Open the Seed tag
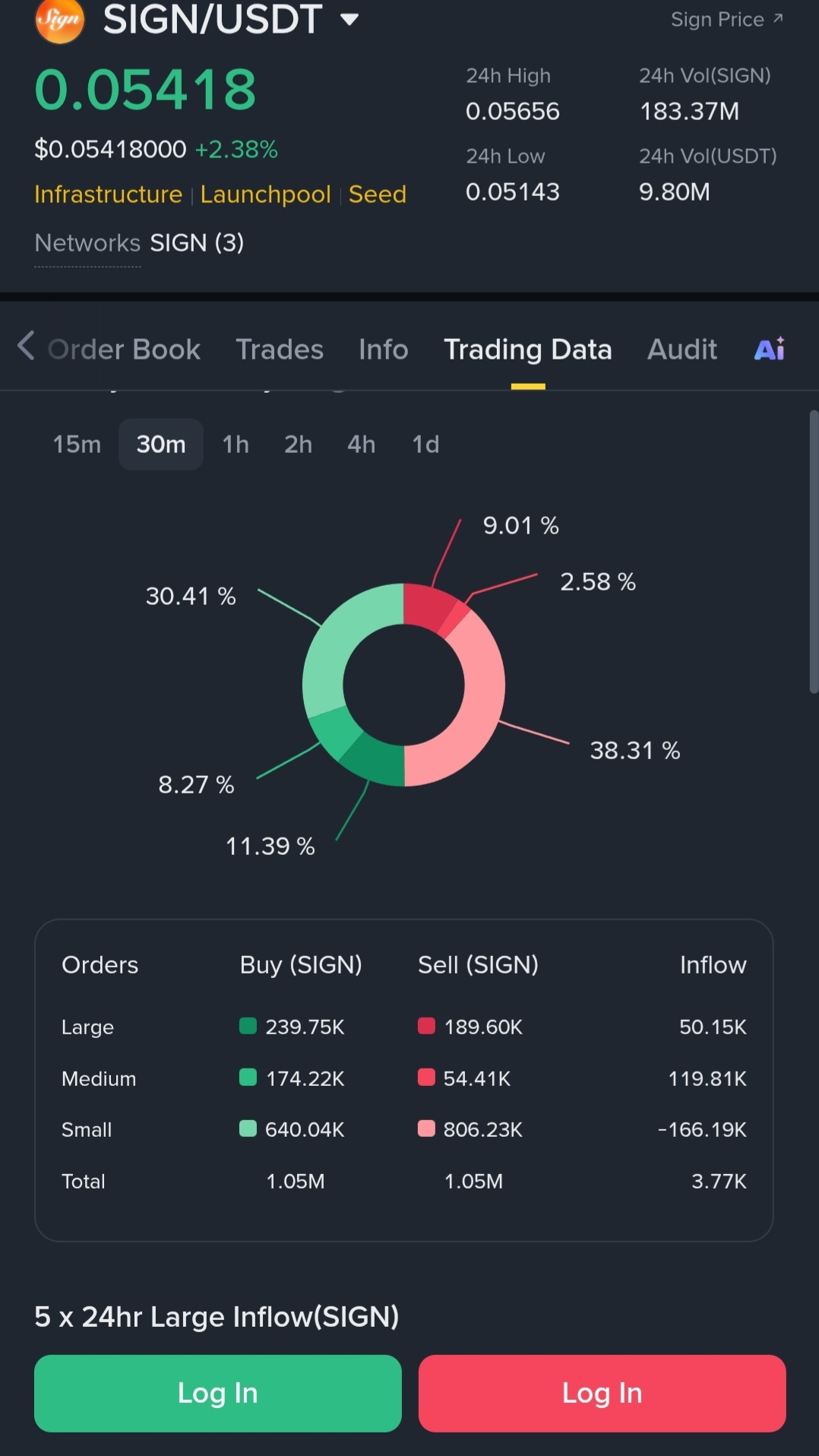This screenshot has width=819, height=1456. pyautogui.click(x=377, y=195)
